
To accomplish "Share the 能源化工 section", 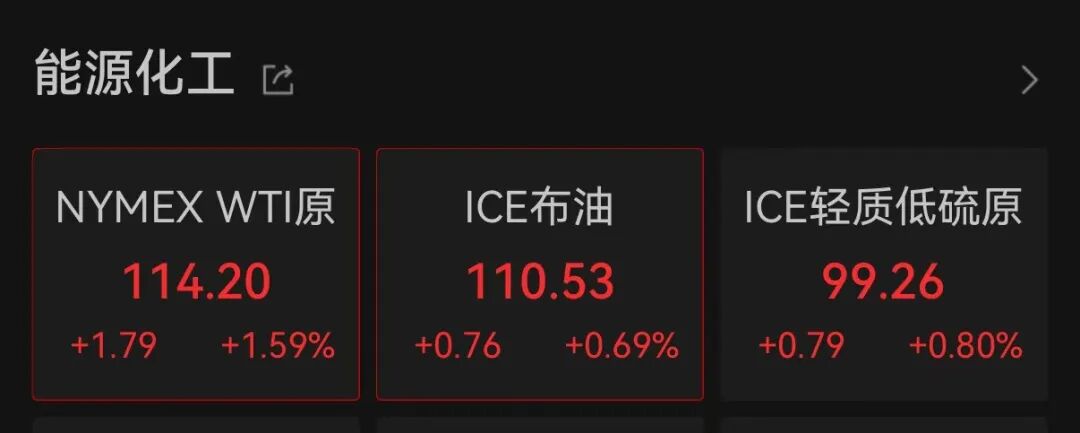I will click(278, 80).
